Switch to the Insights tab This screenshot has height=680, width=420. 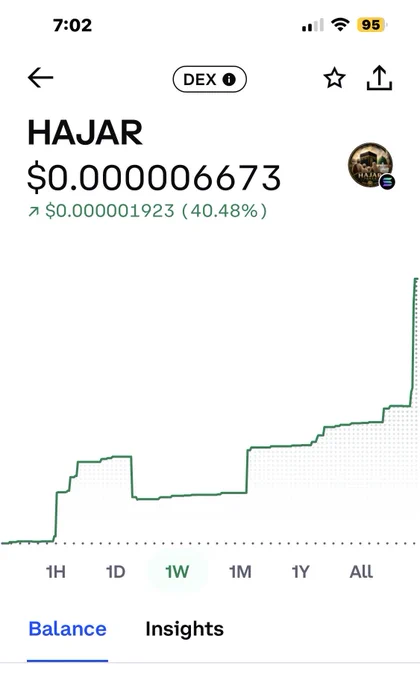pyautogui.click(x=184, y=629)
